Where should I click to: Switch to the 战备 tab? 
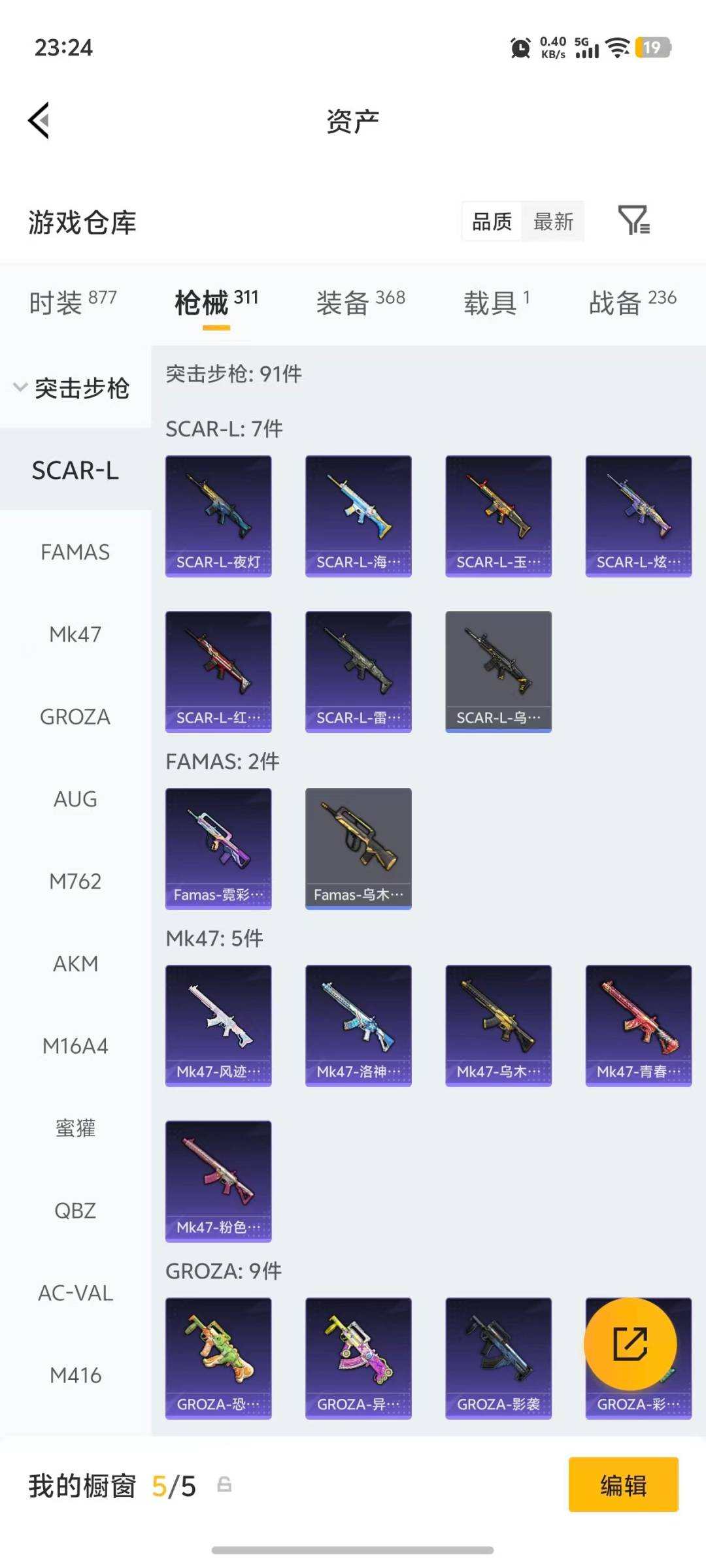(631, 302)
